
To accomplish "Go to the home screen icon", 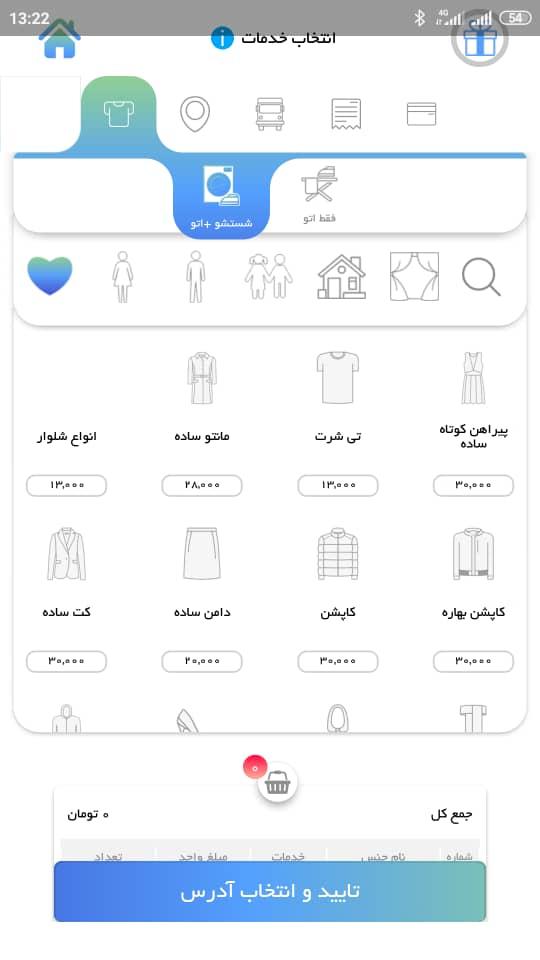I will tap(59, 39).
